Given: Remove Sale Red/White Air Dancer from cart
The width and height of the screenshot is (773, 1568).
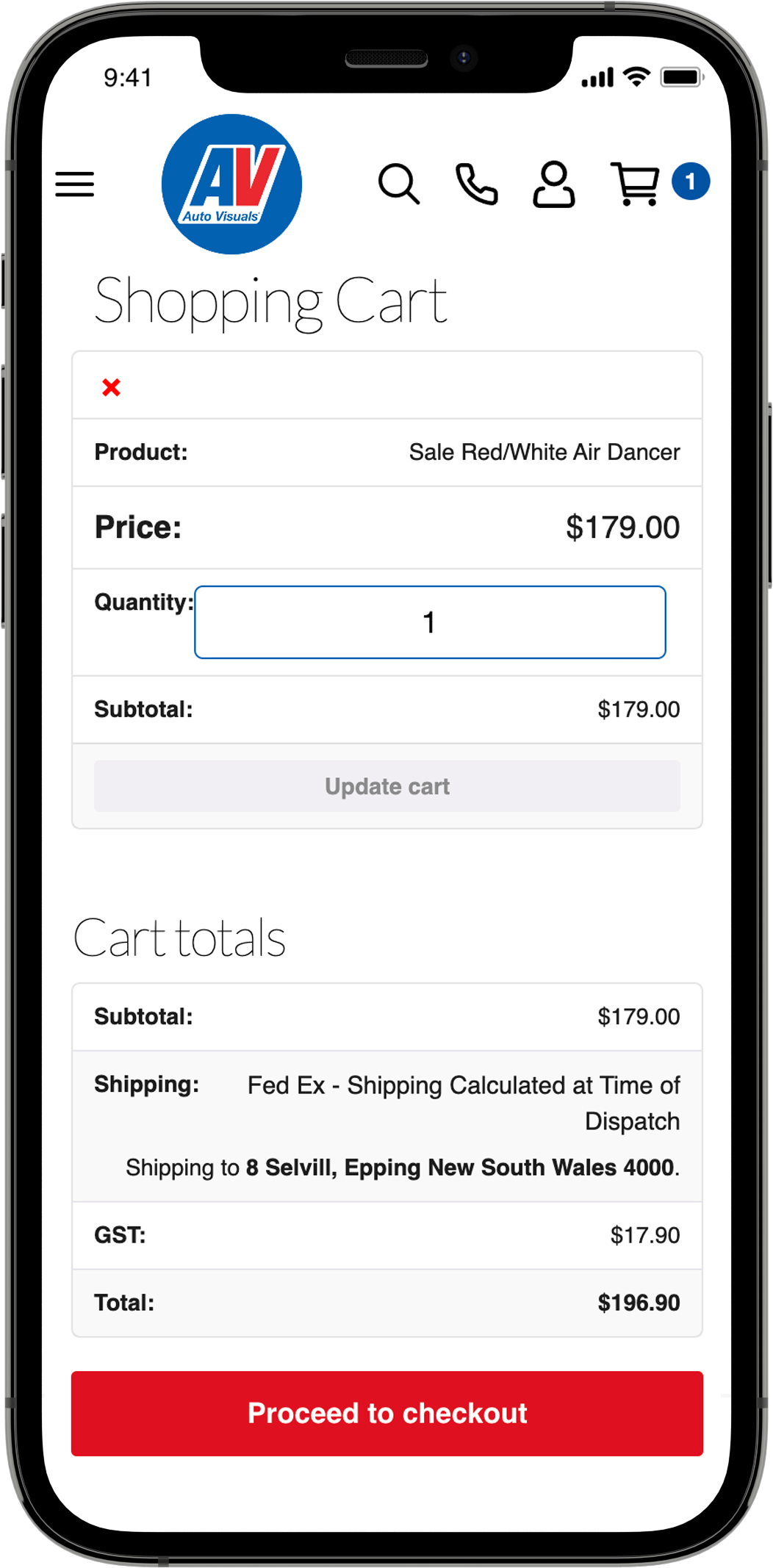Looking at the screenshot, I should (x=112, y=387).
